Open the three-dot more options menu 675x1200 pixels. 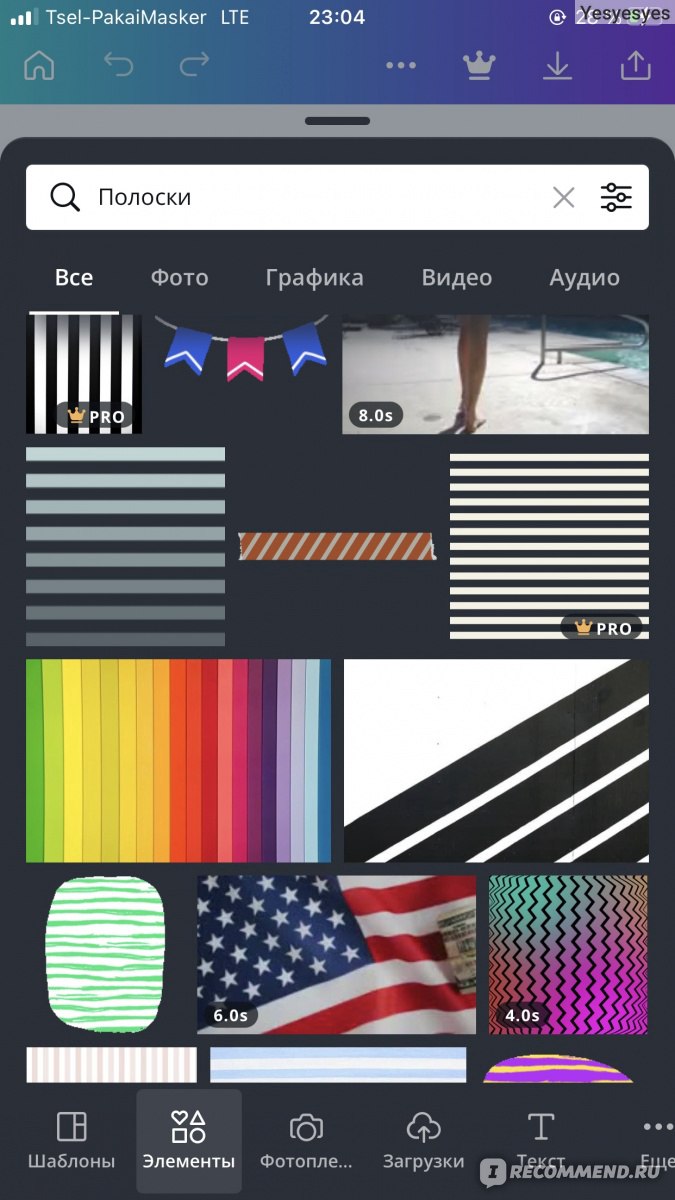pos(401,66)
